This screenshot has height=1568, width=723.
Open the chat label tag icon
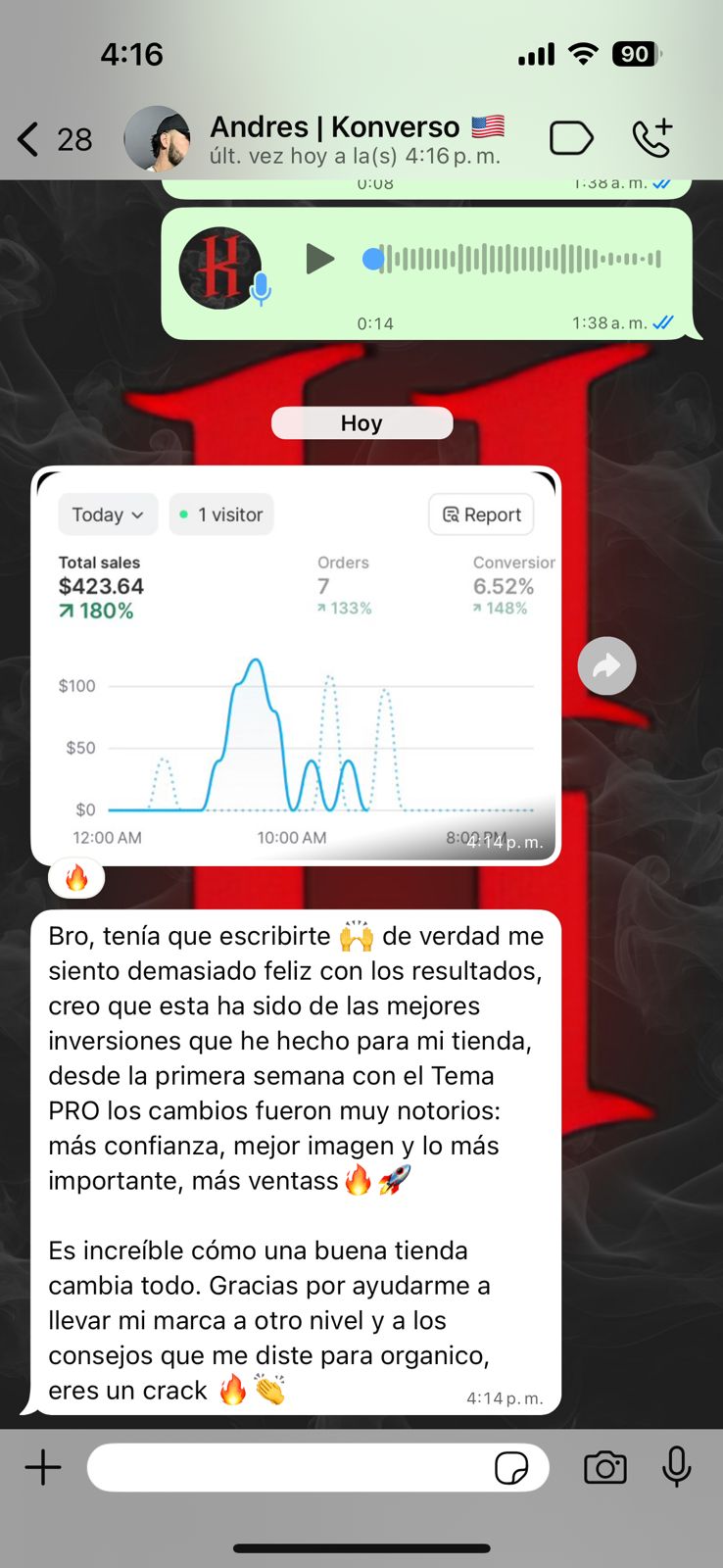point(571,139)
